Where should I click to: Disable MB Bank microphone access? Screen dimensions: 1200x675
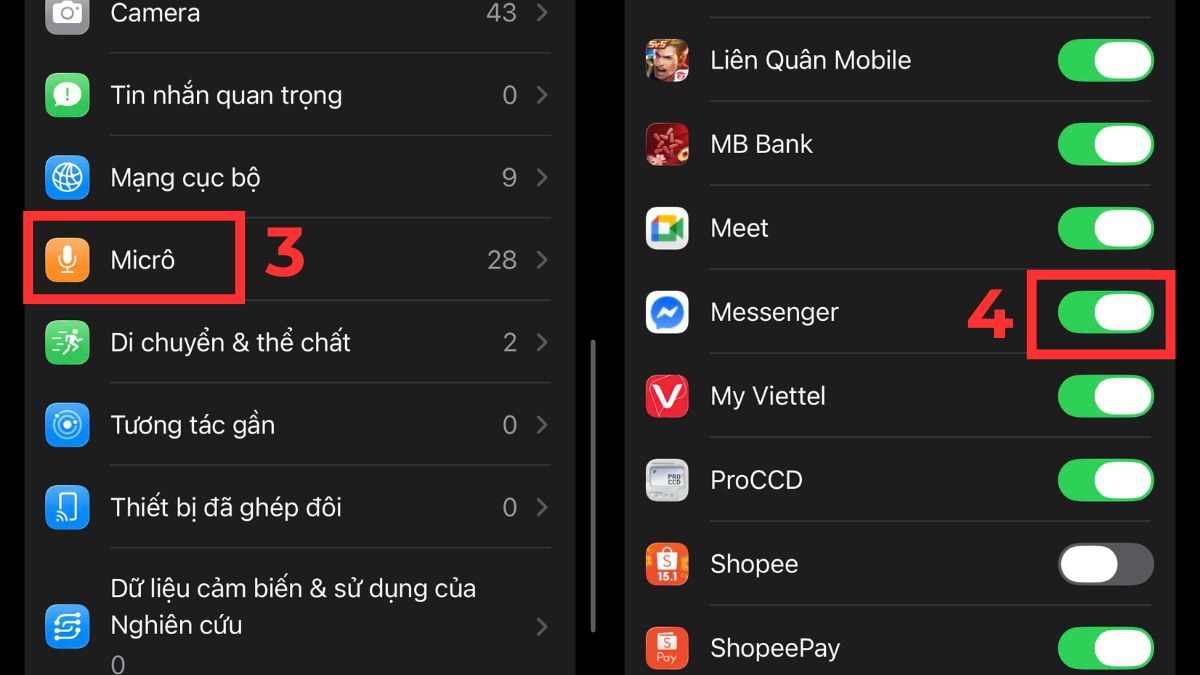click(1105, 144)
